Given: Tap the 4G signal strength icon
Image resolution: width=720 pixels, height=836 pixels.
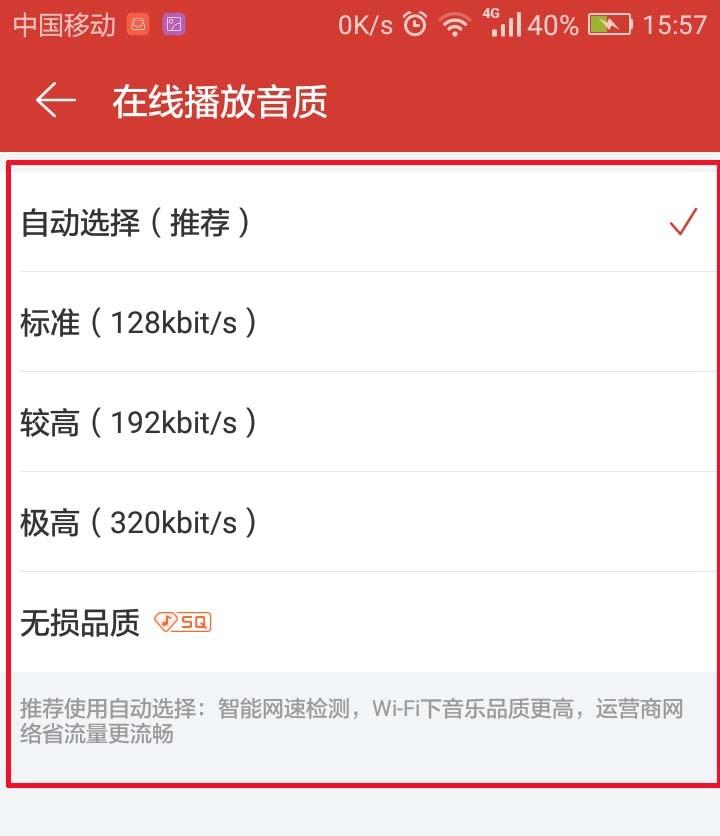Looking at the screenshot, I should tap(505, 25).
